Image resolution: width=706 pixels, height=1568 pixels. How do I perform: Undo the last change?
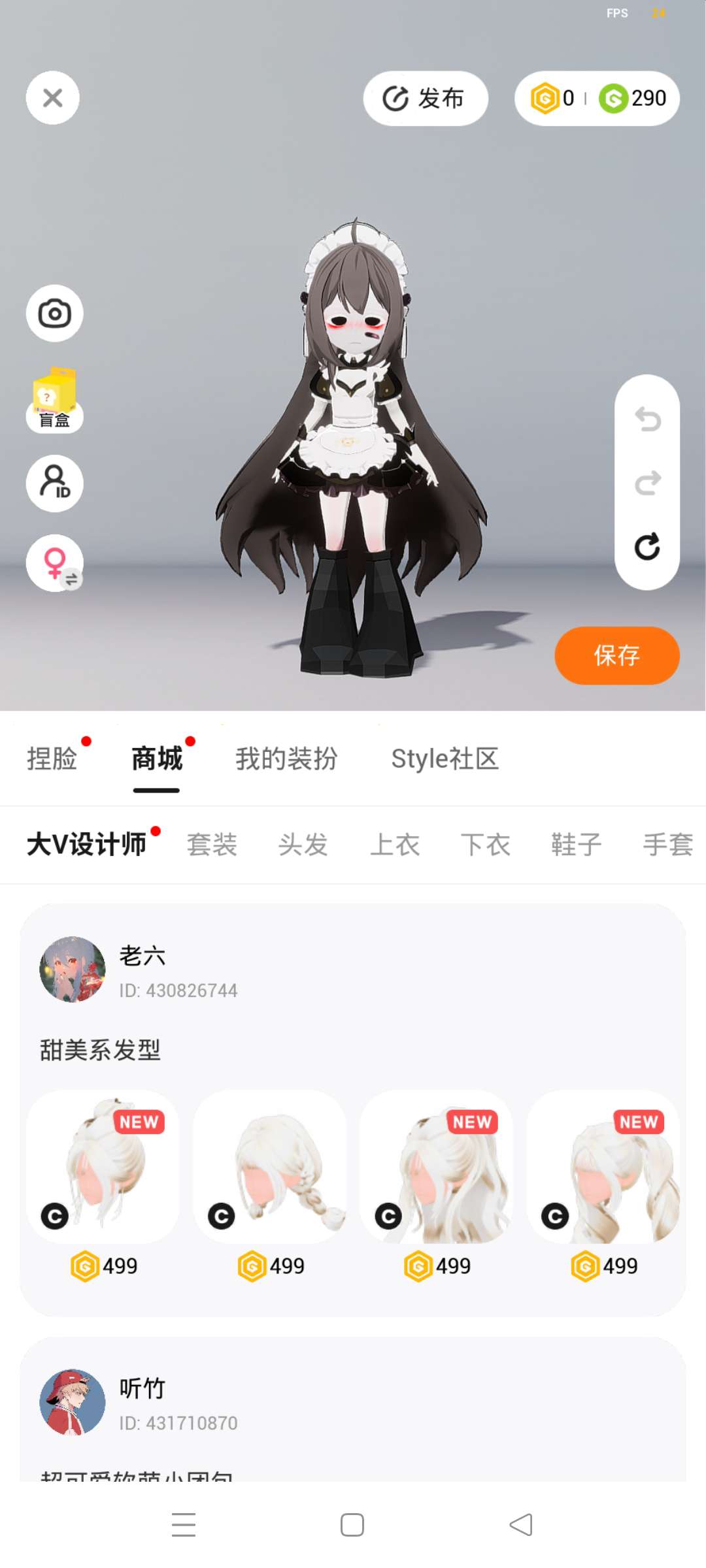click(x=647, y=419)
